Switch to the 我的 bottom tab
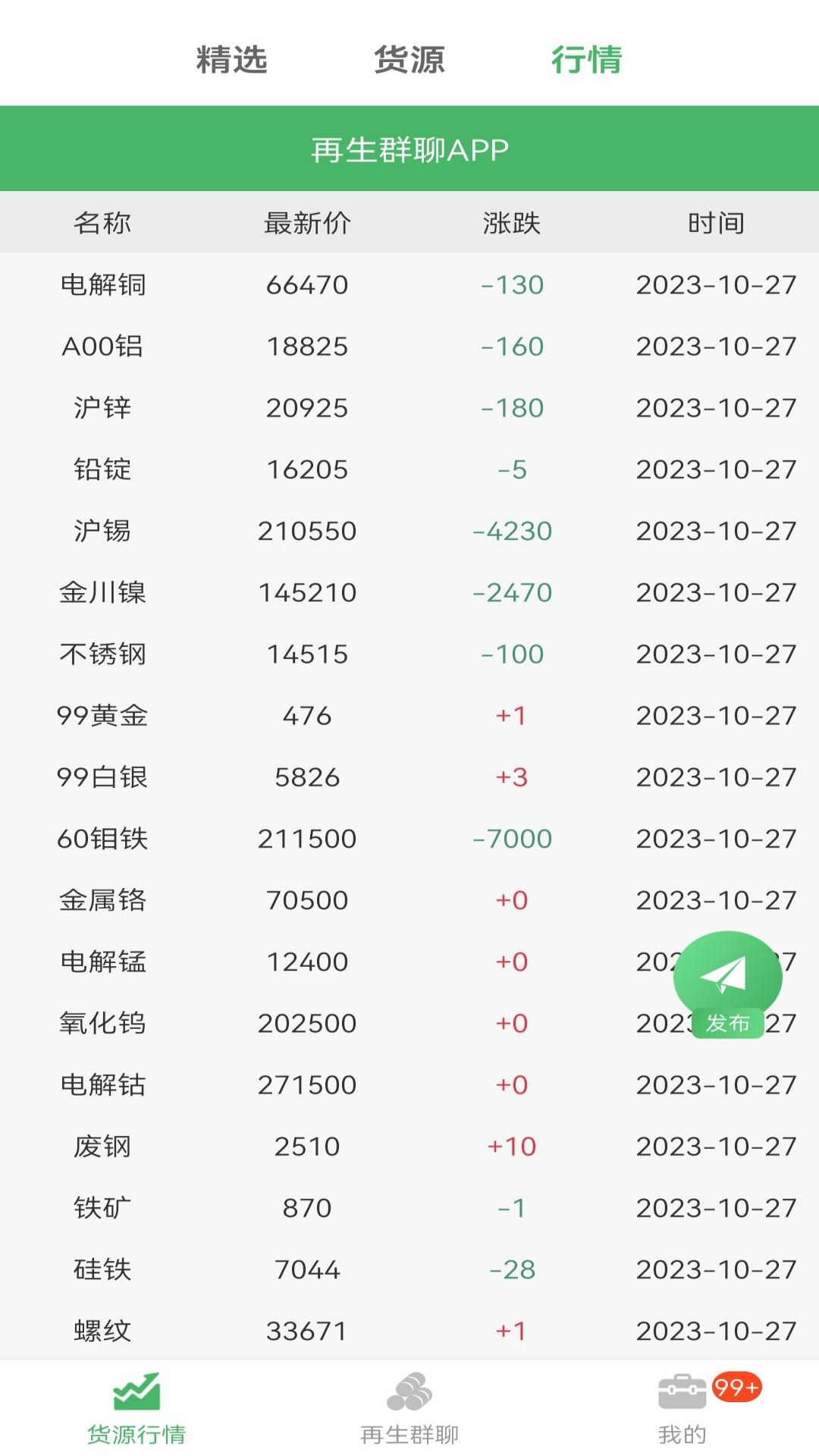 pos(682,1409)
